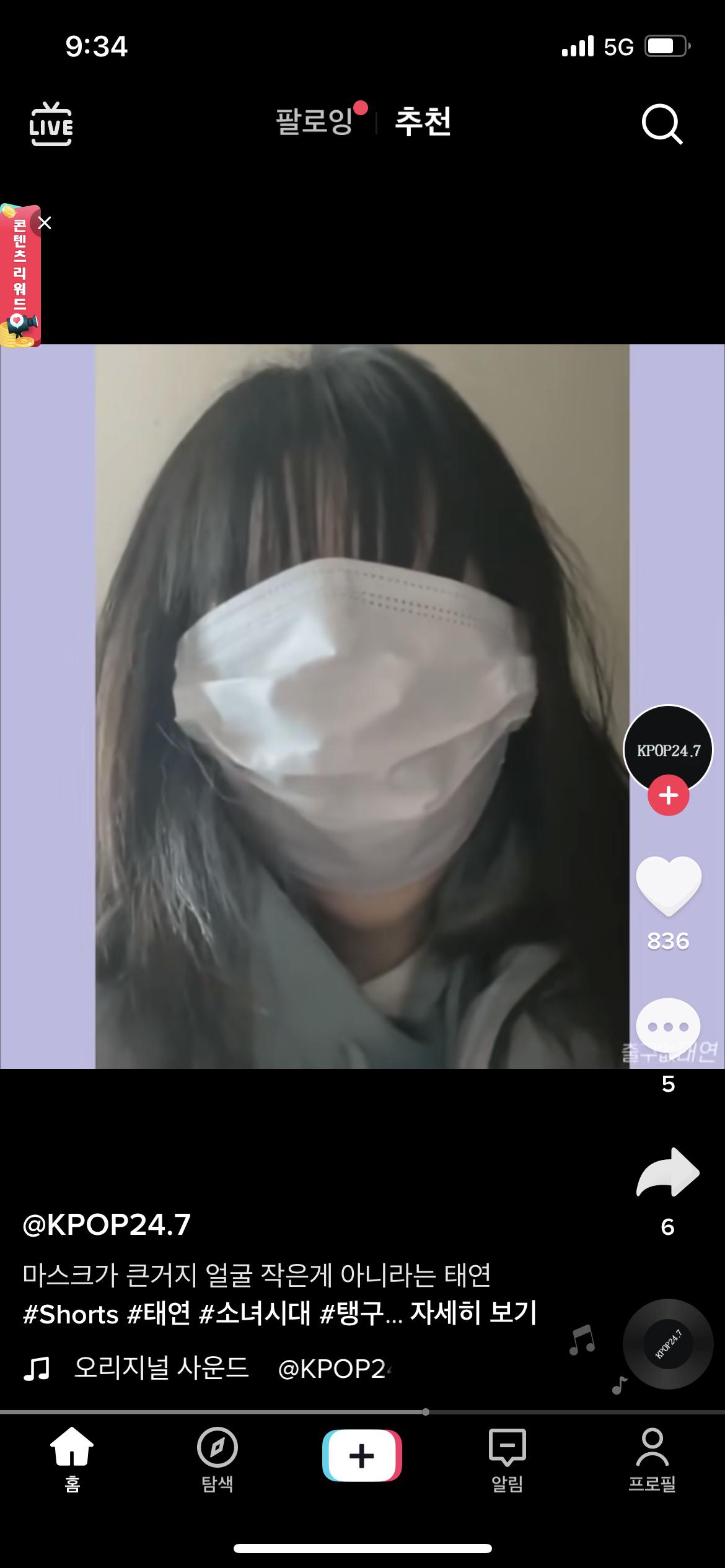Viewport: 725px width, 1568px height.
Task: Open the @KPOP24.7 username link
Action: pyautogui.click(x=107, y=1225)
